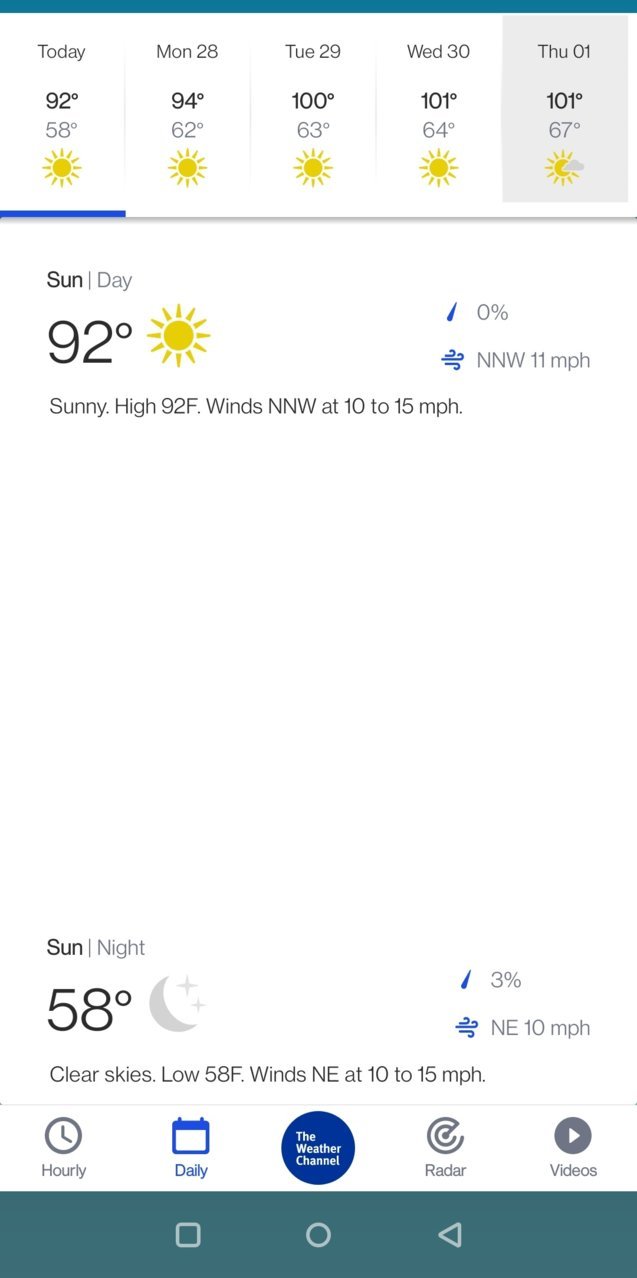The height and width of the screenshot is (1278, 637).
Task: Go to the system home screen
Action: (x=318, y=1235)
